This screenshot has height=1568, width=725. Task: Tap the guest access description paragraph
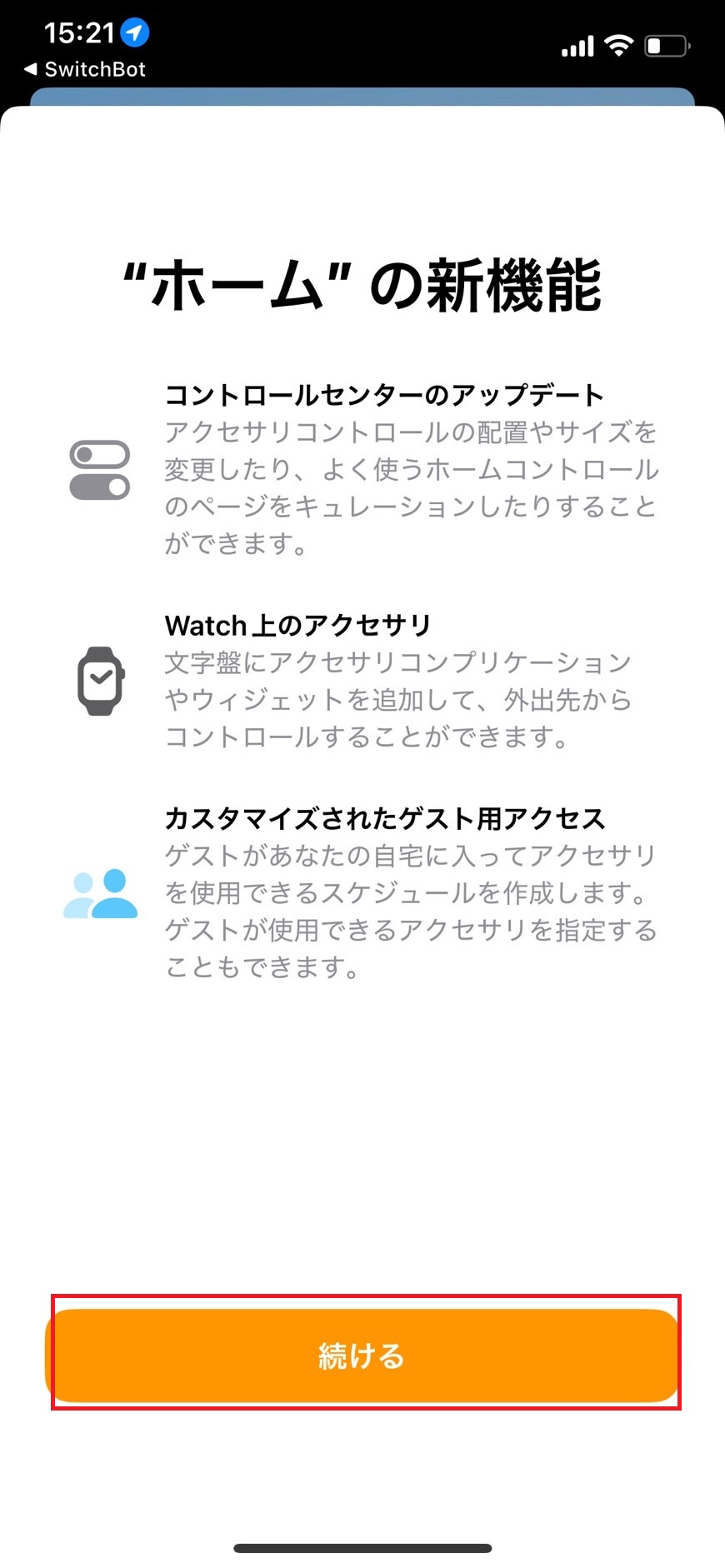point(411,911)
